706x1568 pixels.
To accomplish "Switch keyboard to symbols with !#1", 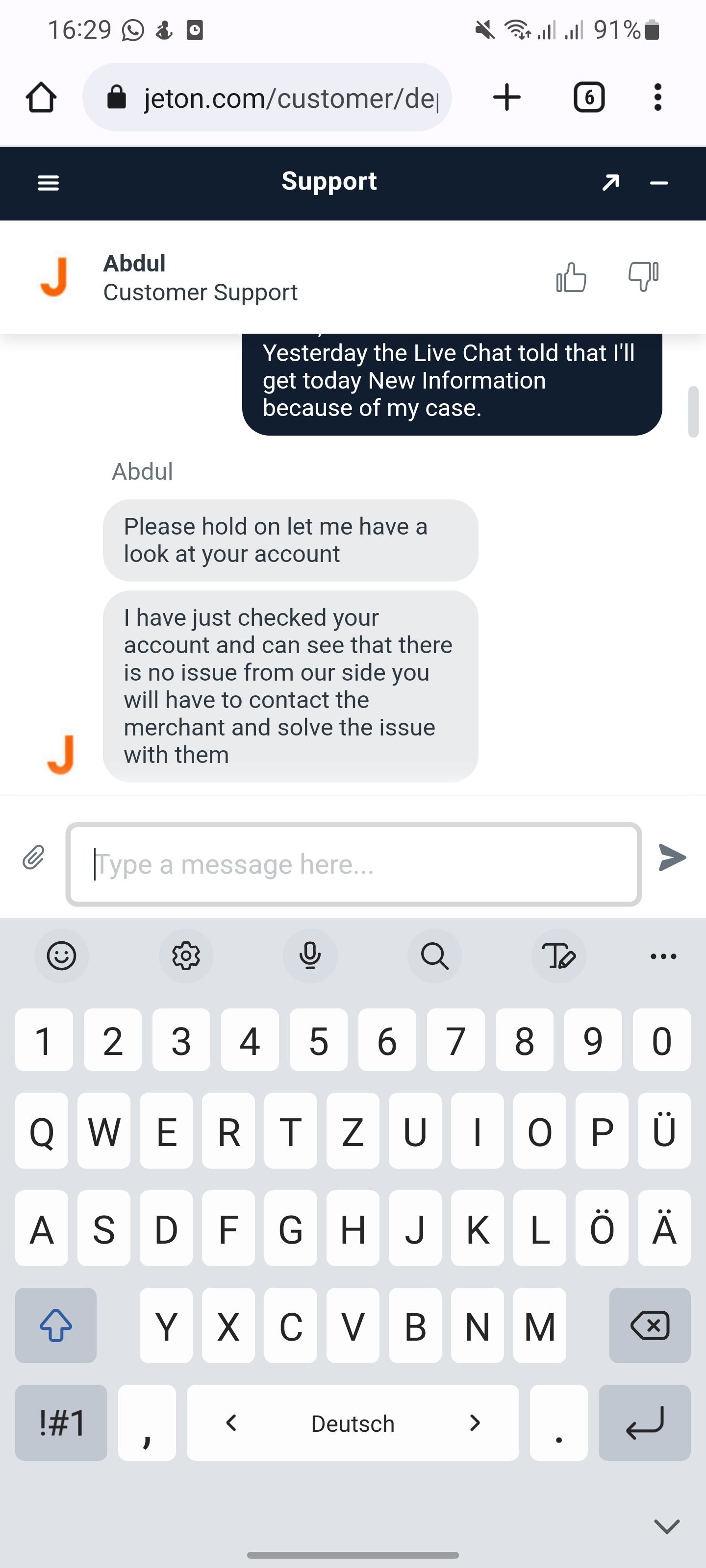I will tap(61, 1422).
